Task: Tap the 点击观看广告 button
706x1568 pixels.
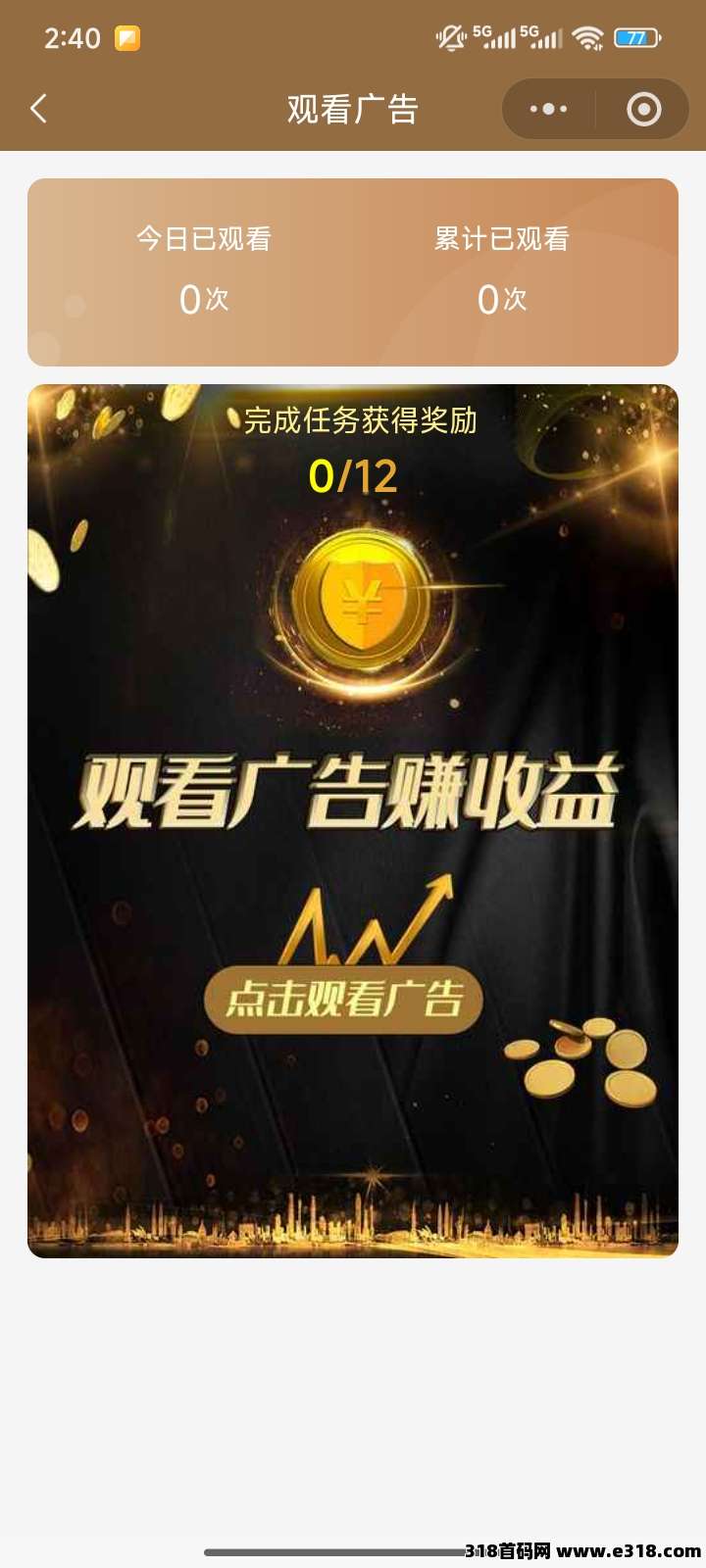Action: coord(343,1000)
